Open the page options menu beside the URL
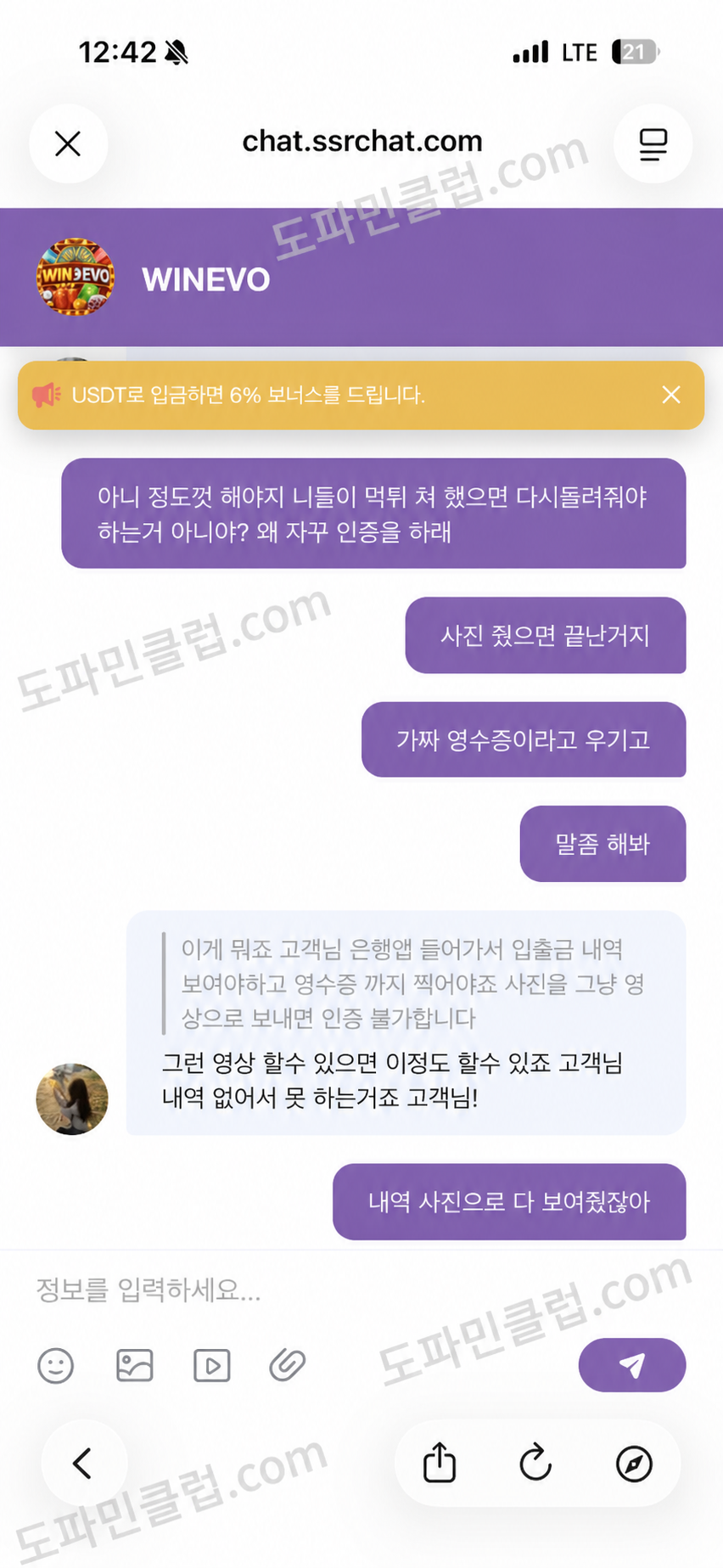Image resolution: width=723 pixels, height=1568 pixels. pos(653,143)
